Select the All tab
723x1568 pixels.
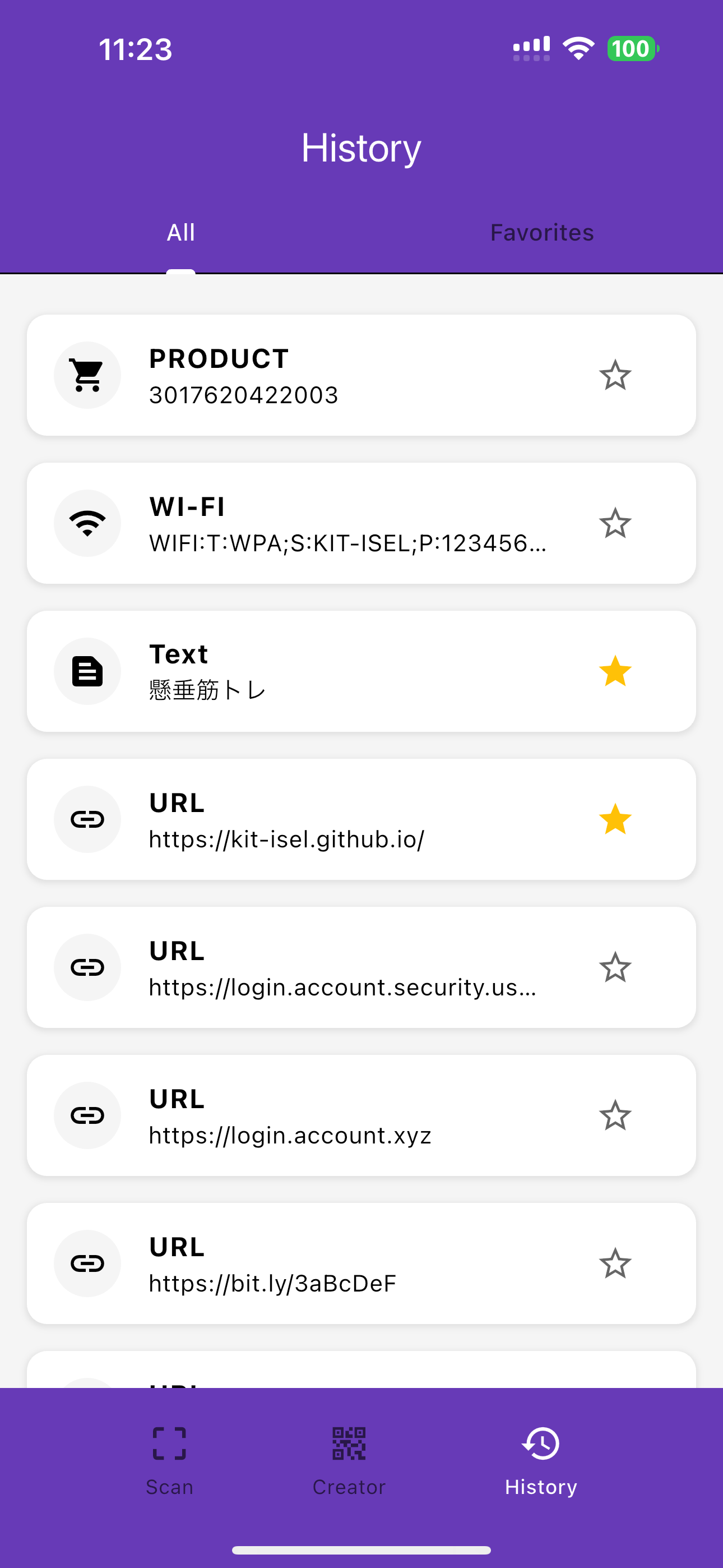click(180, 233)
